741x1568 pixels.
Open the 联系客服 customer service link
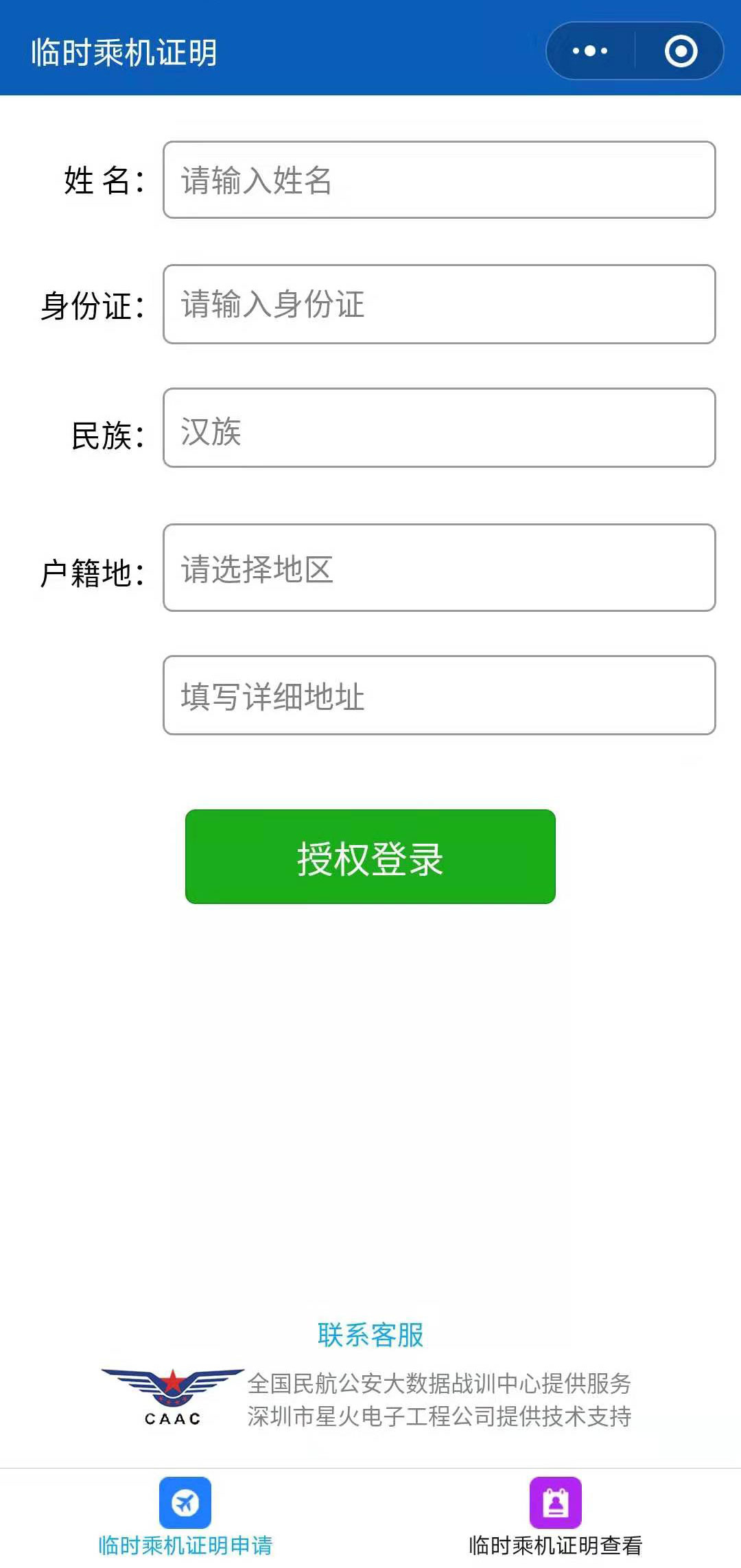(370, 1335)
